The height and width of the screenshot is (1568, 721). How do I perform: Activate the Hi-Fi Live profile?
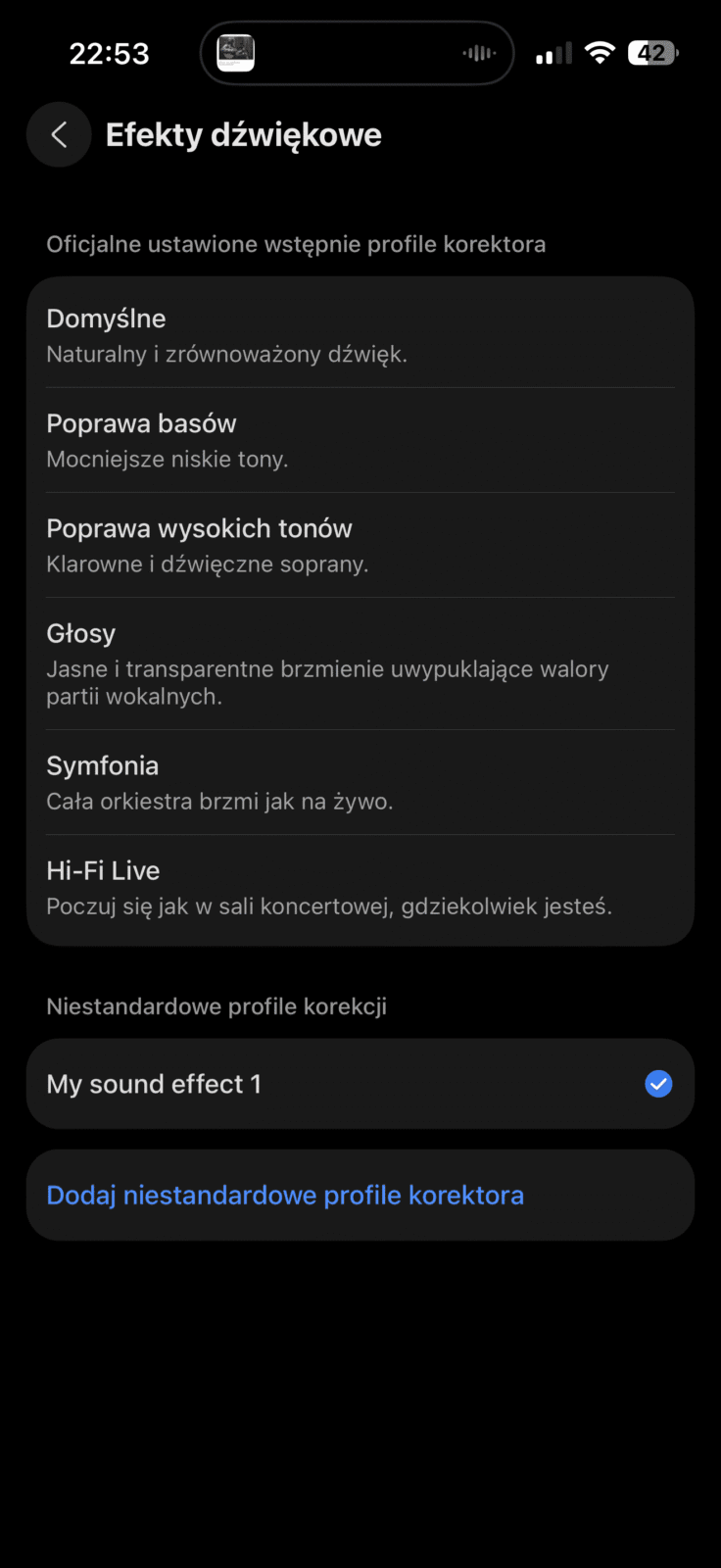[360, 888]
